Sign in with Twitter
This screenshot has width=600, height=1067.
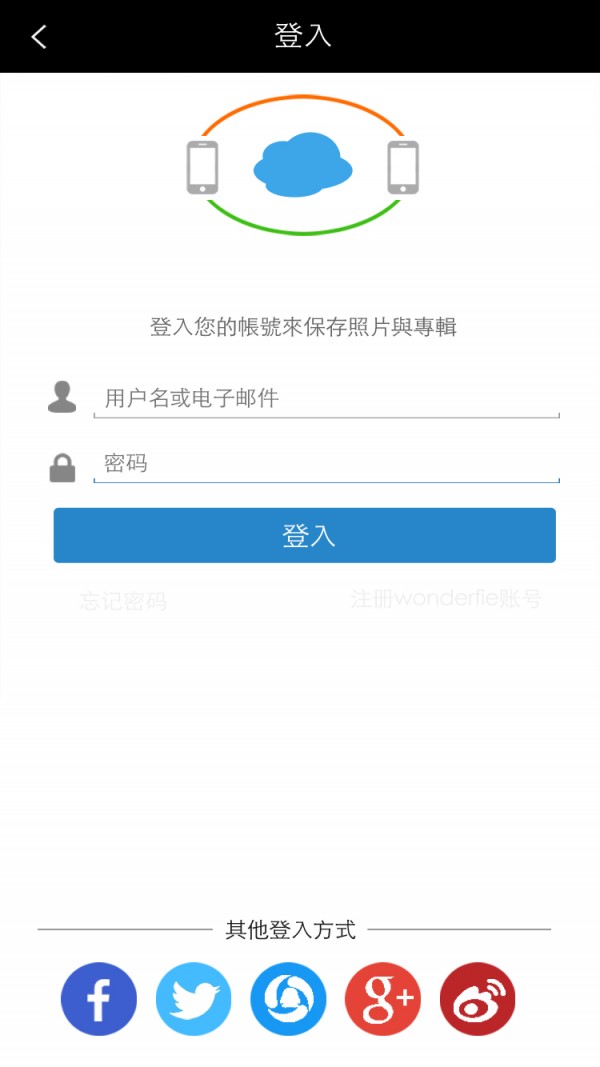[x=194, y=998]
